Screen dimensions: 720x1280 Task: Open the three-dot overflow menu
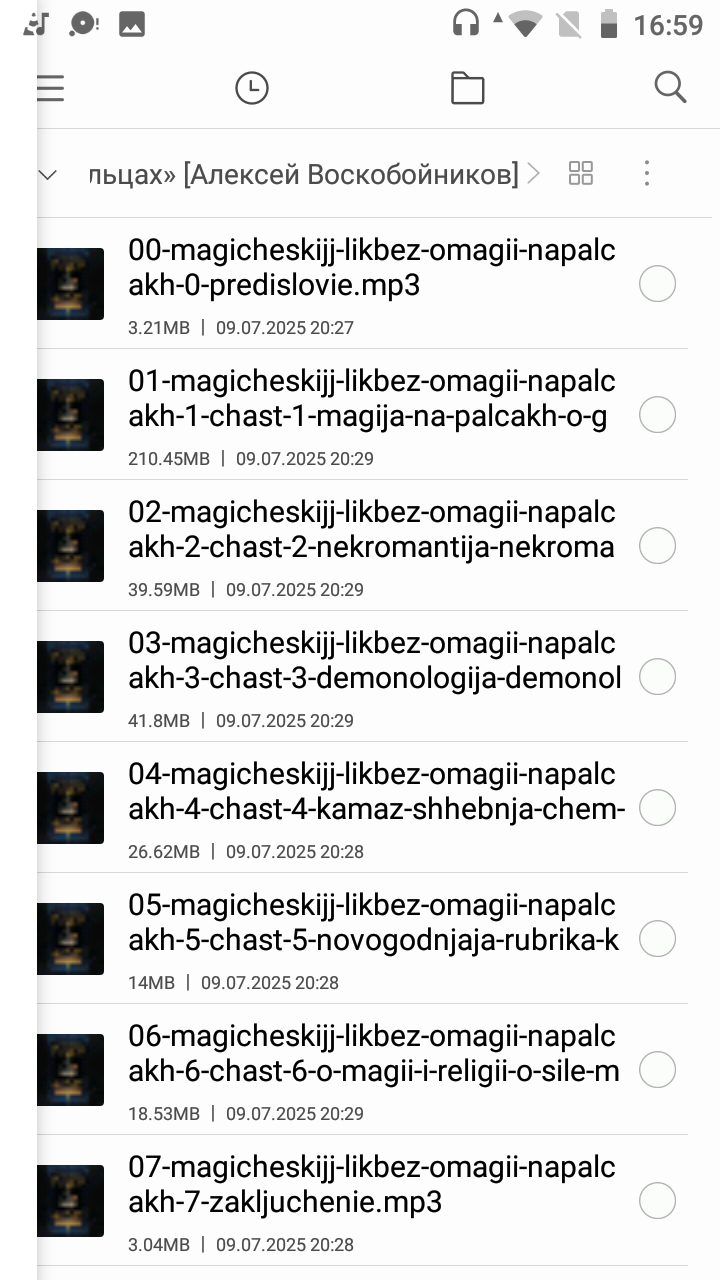(647, 173)
